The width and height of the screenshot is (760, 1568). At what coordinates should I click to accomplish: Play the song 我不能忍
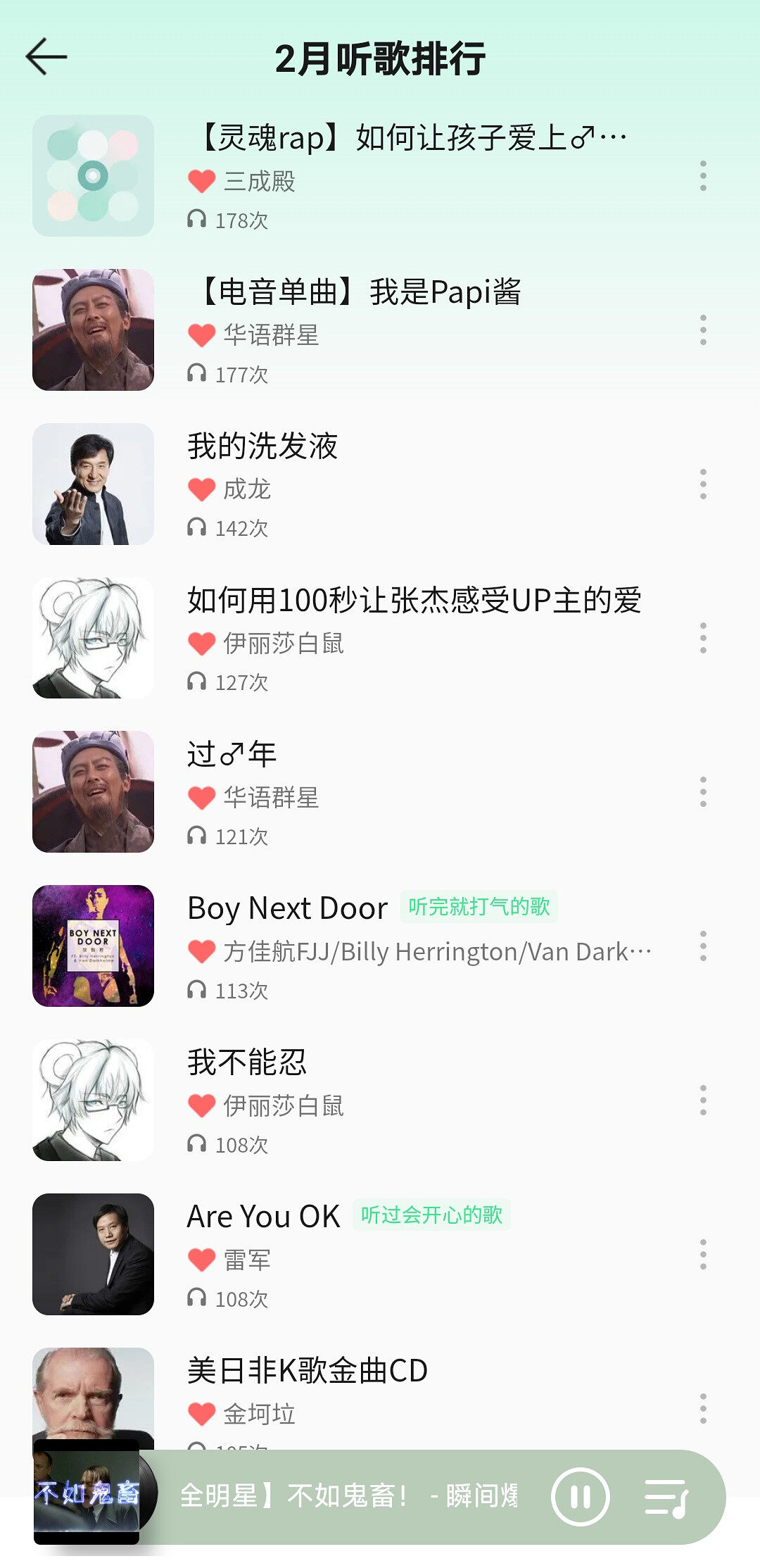(246, 1062)
